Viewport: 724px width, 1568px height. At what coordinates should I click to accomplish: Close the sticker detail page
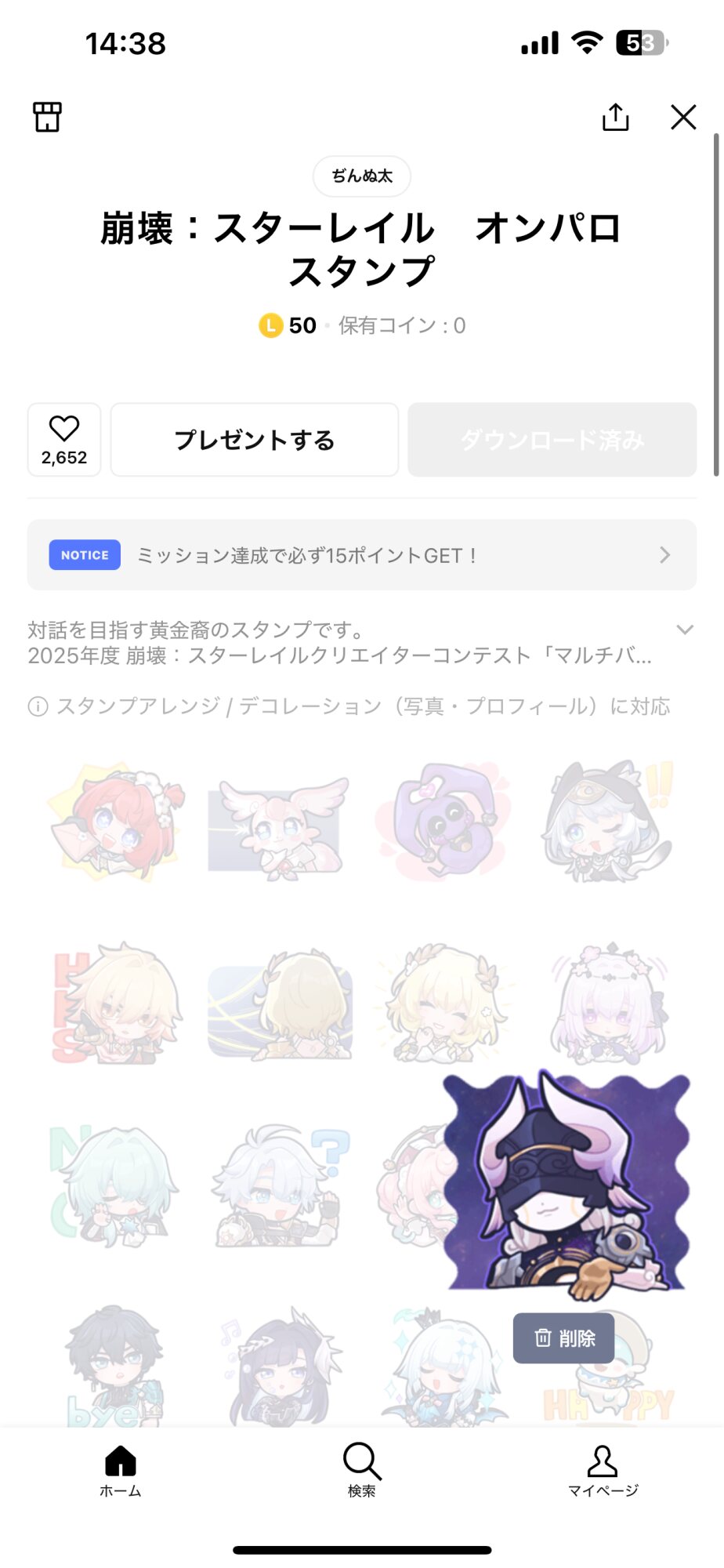[683, 117]
